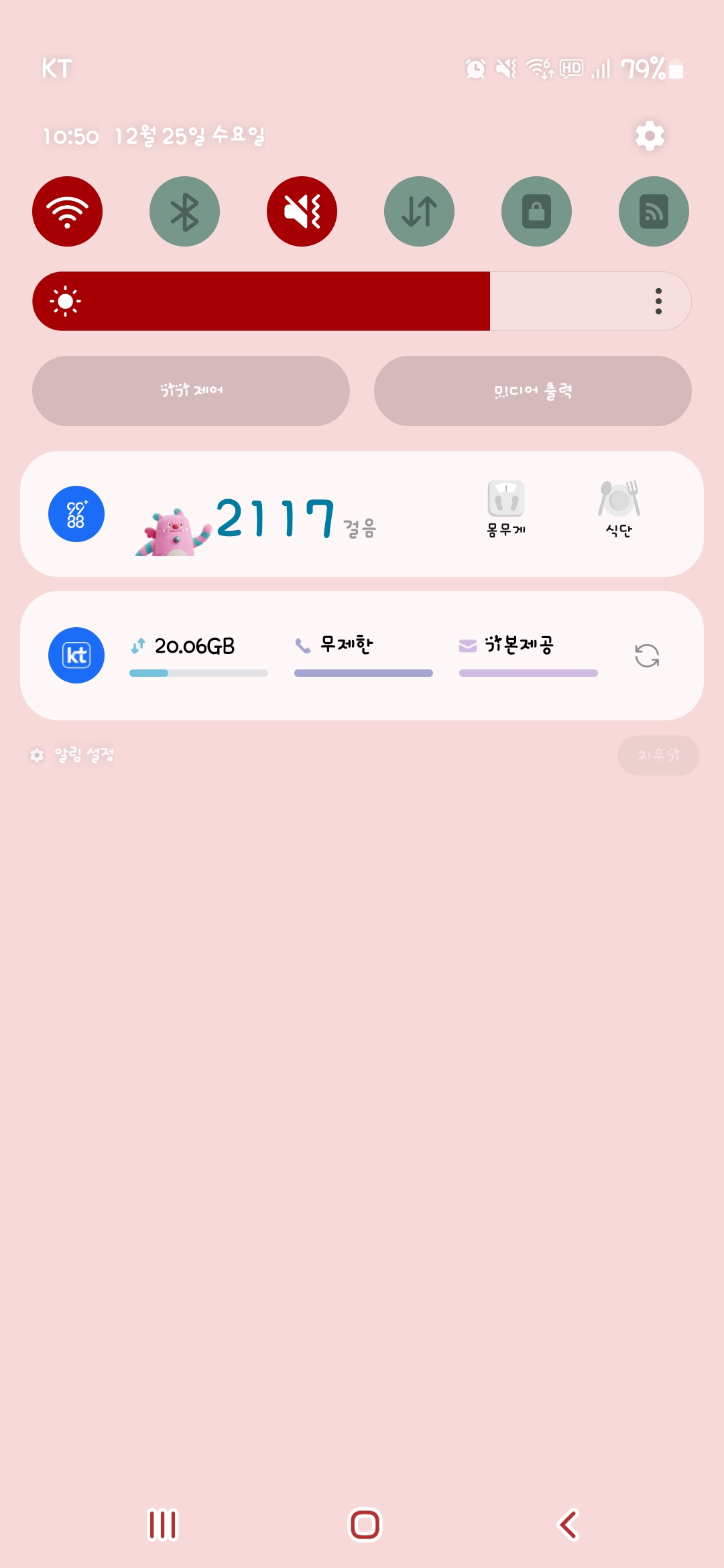This screenshot has height=1568, width=724.
Task: Go to the home screen
Action: [x=365, y=1524]
